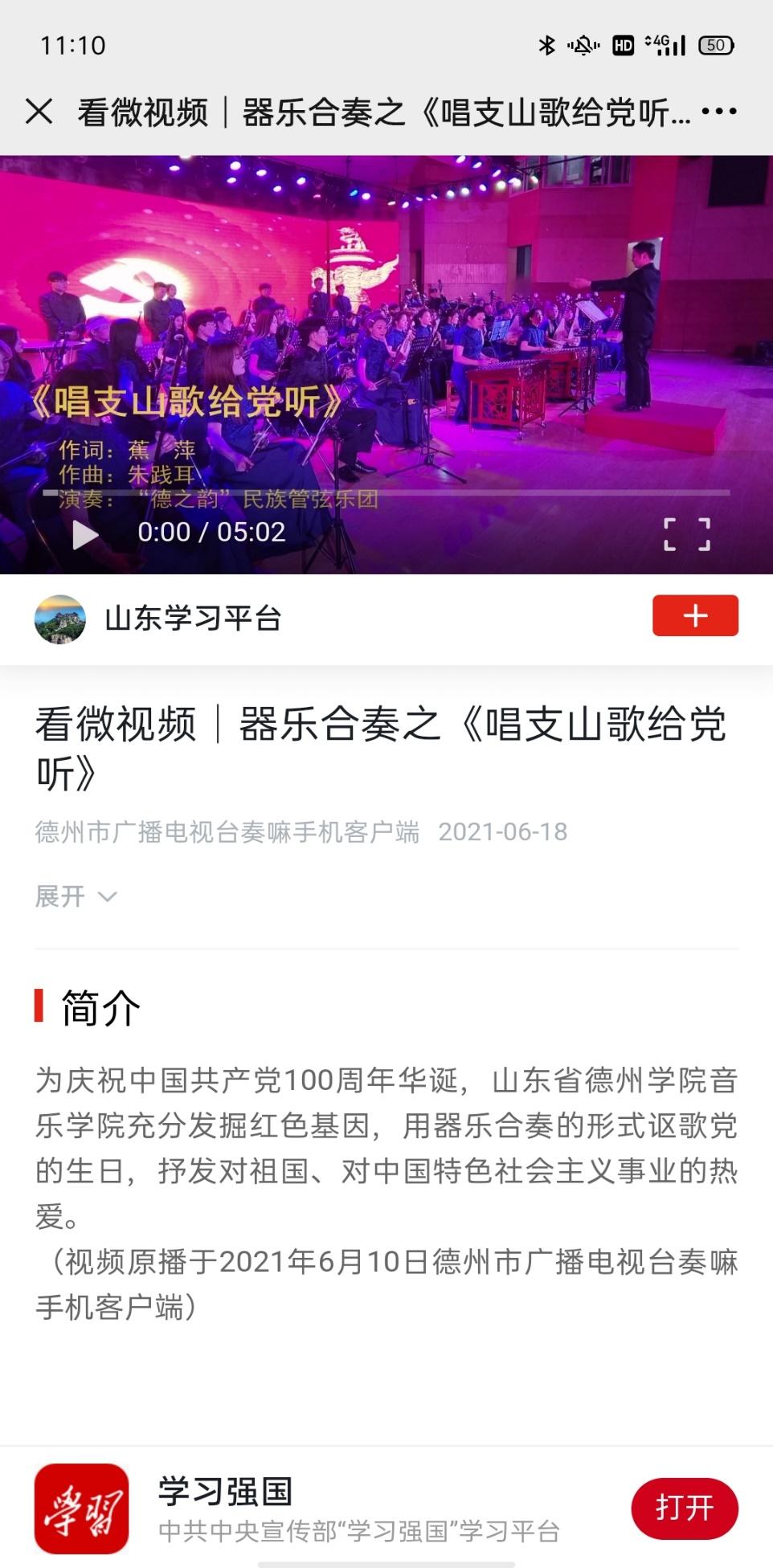Close the video page with the X
Screen dimensions: 773x1568
coord(39,112)
